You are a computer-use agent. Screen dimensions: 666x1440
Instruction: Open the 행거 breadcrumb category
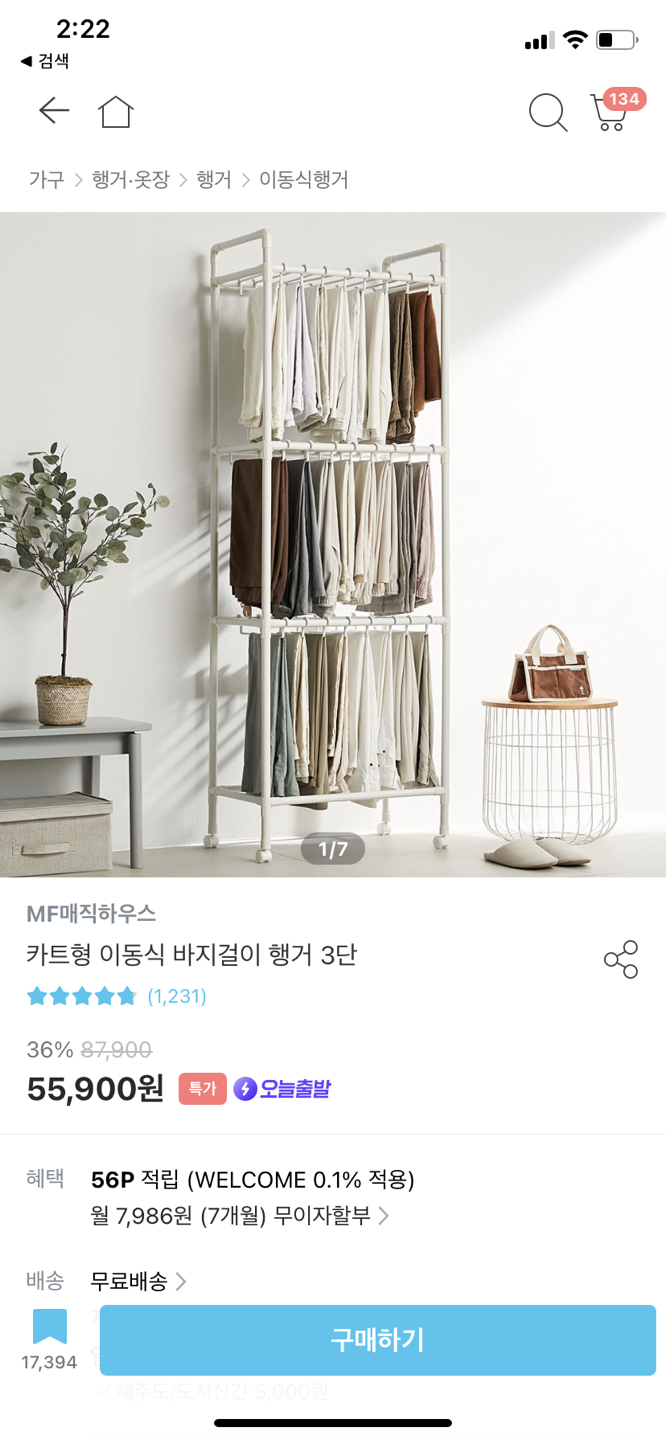tap(214, 180)
